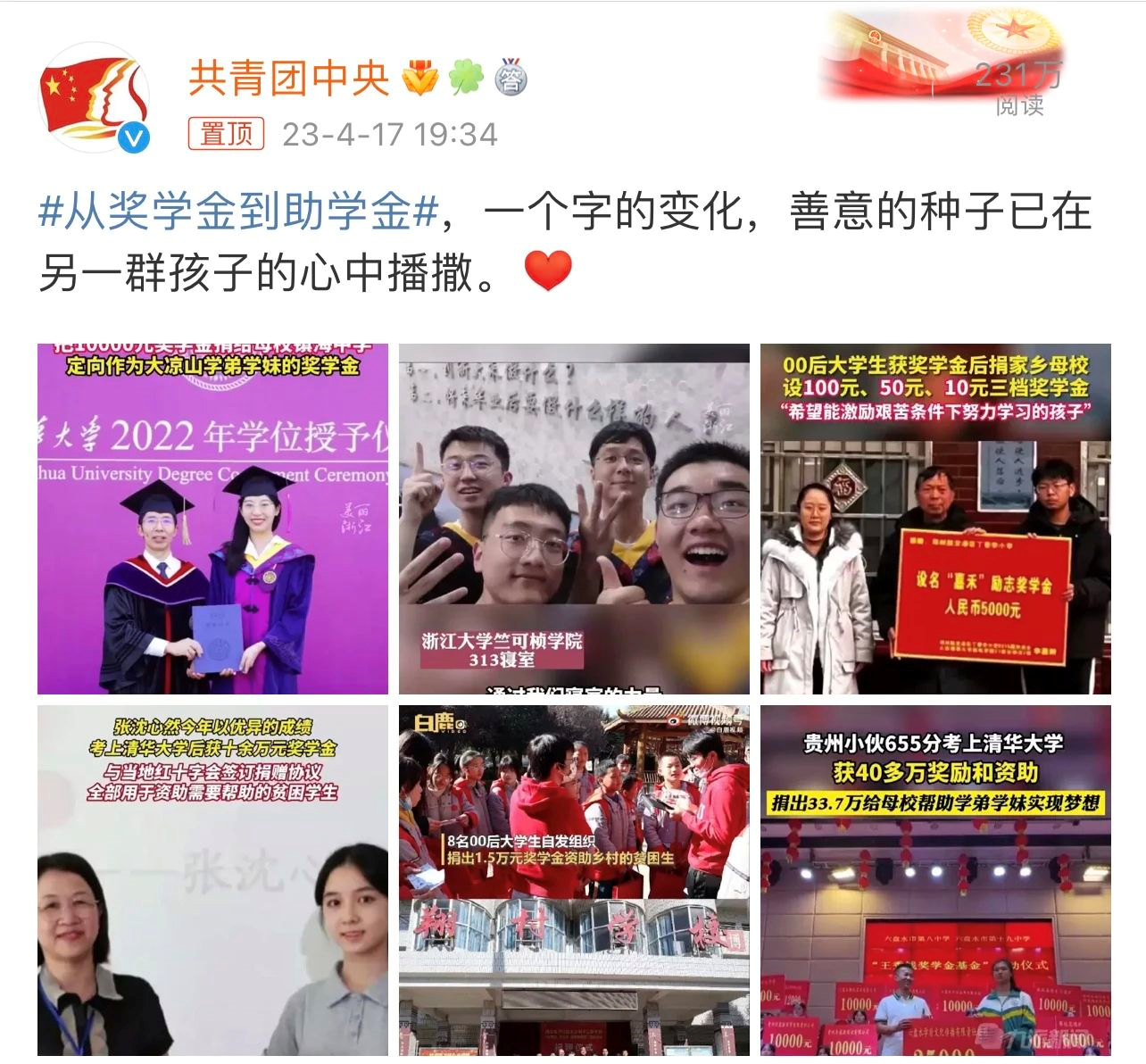The width and height of the screenshot is (1146, 1064).
Task: Tap the 共青团中央 account name
Action: [x=288, y=79]
